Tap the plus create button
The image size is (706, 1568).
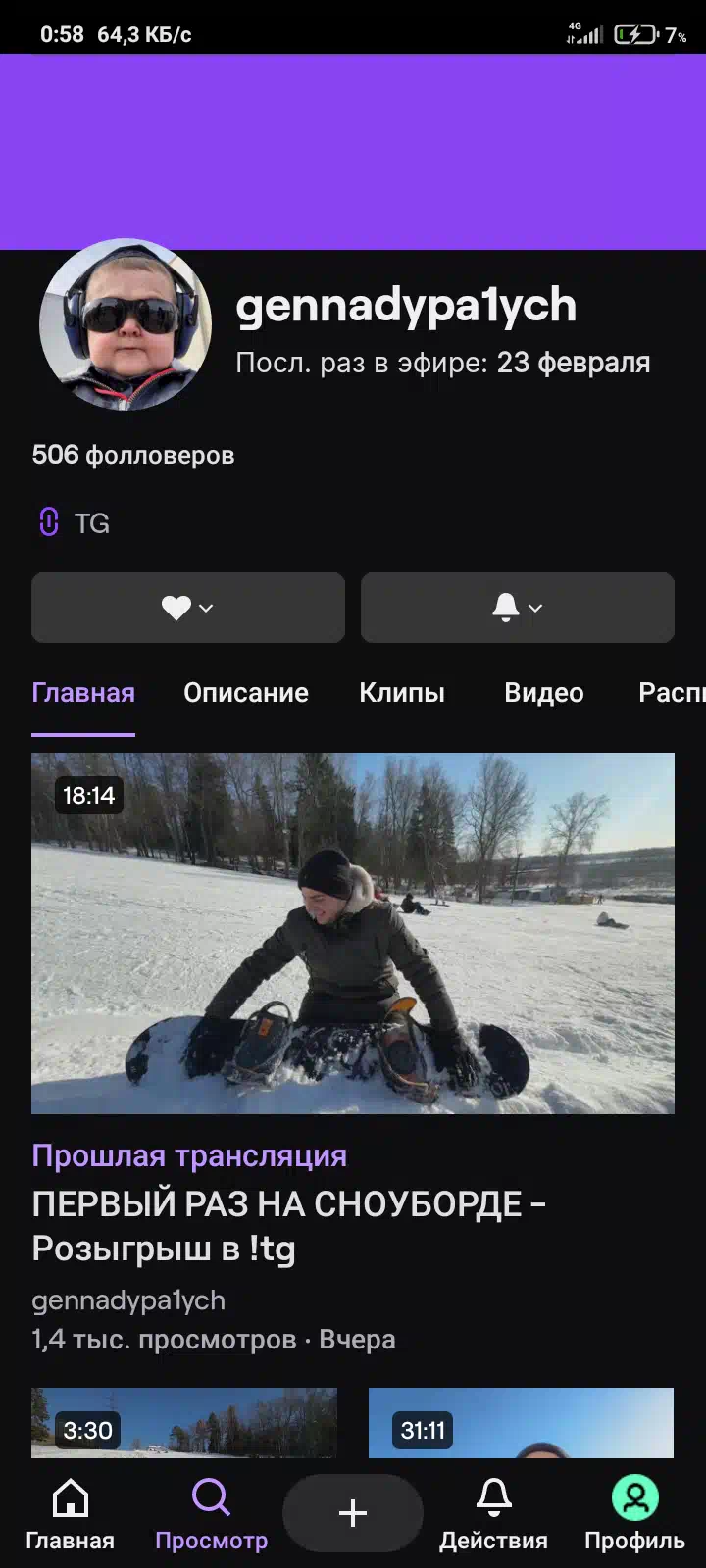353,1513
